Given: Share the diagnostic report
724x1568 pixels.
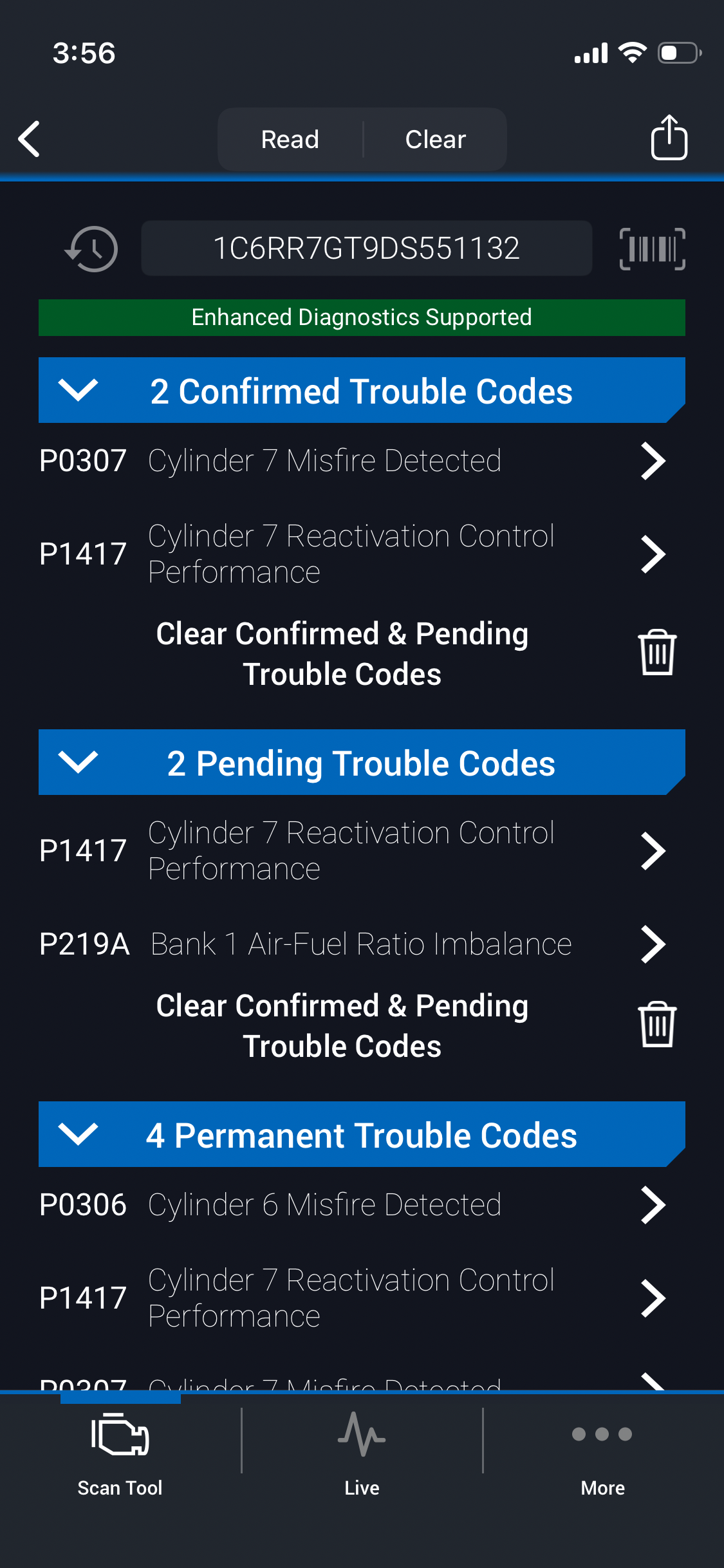Looking at the screenshot, I should pyautogui.click(x=669, y=137).
